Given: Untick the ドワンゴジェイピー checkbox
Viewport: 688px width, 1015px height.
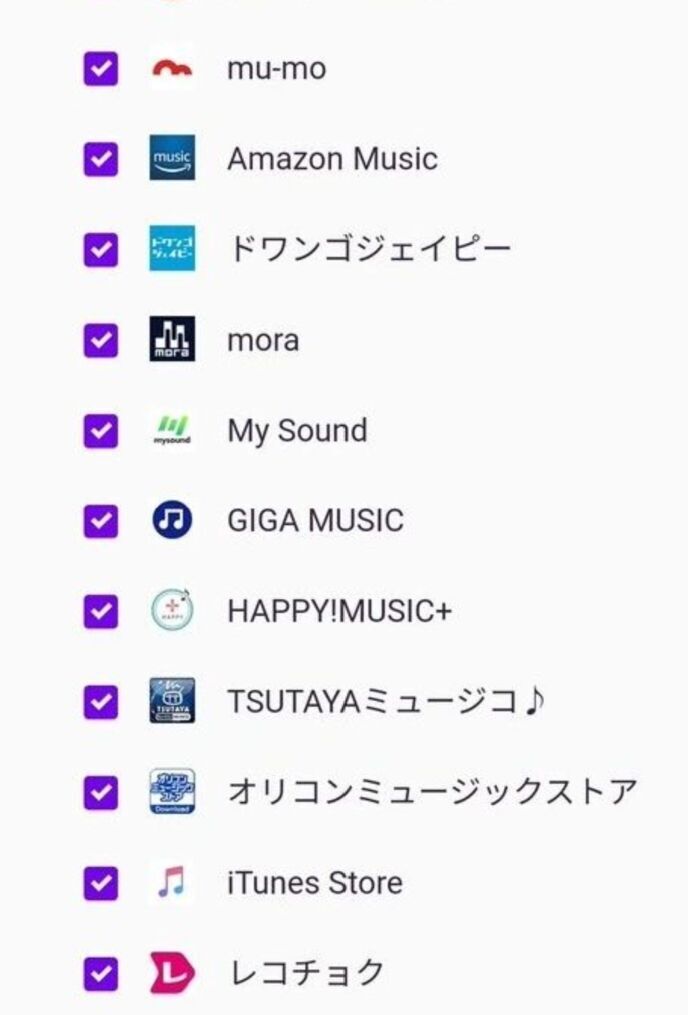Looking at the screenshot, I should pyautogui.click(x=100, y=249).
